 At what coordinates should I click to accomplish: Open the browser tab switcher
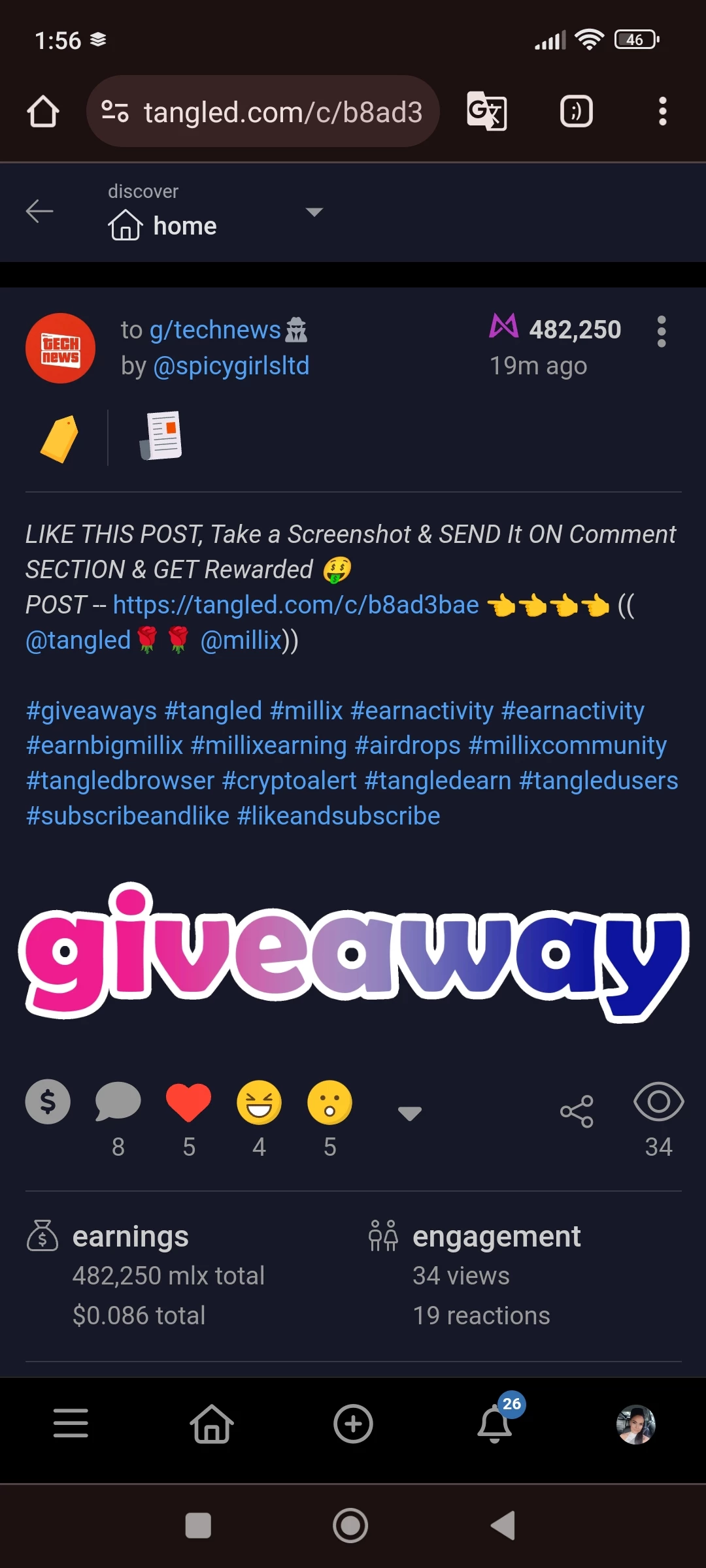point(576,112)
